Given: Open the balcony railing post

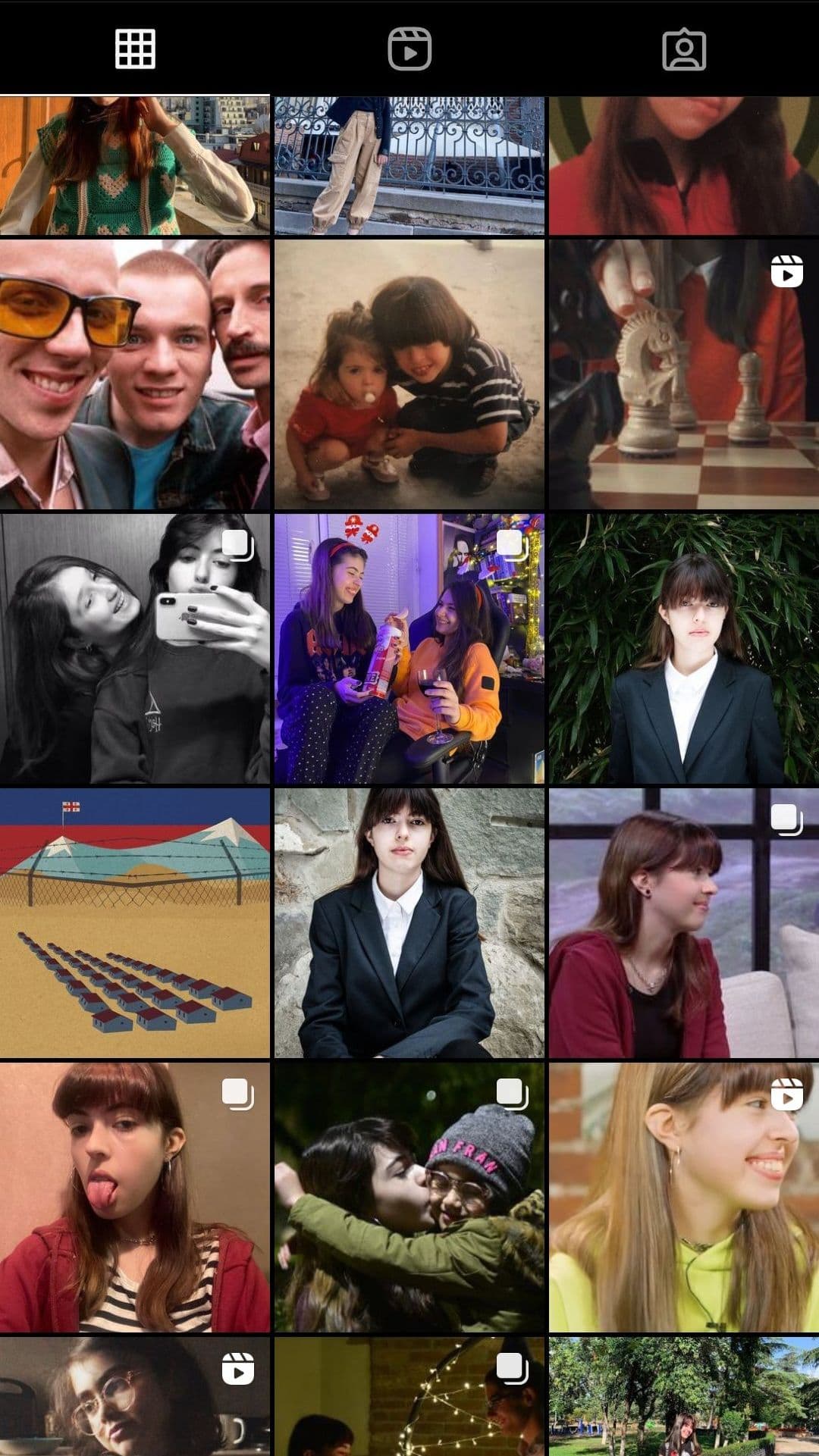Looking at the screenshot, I should tap(409, 165).
